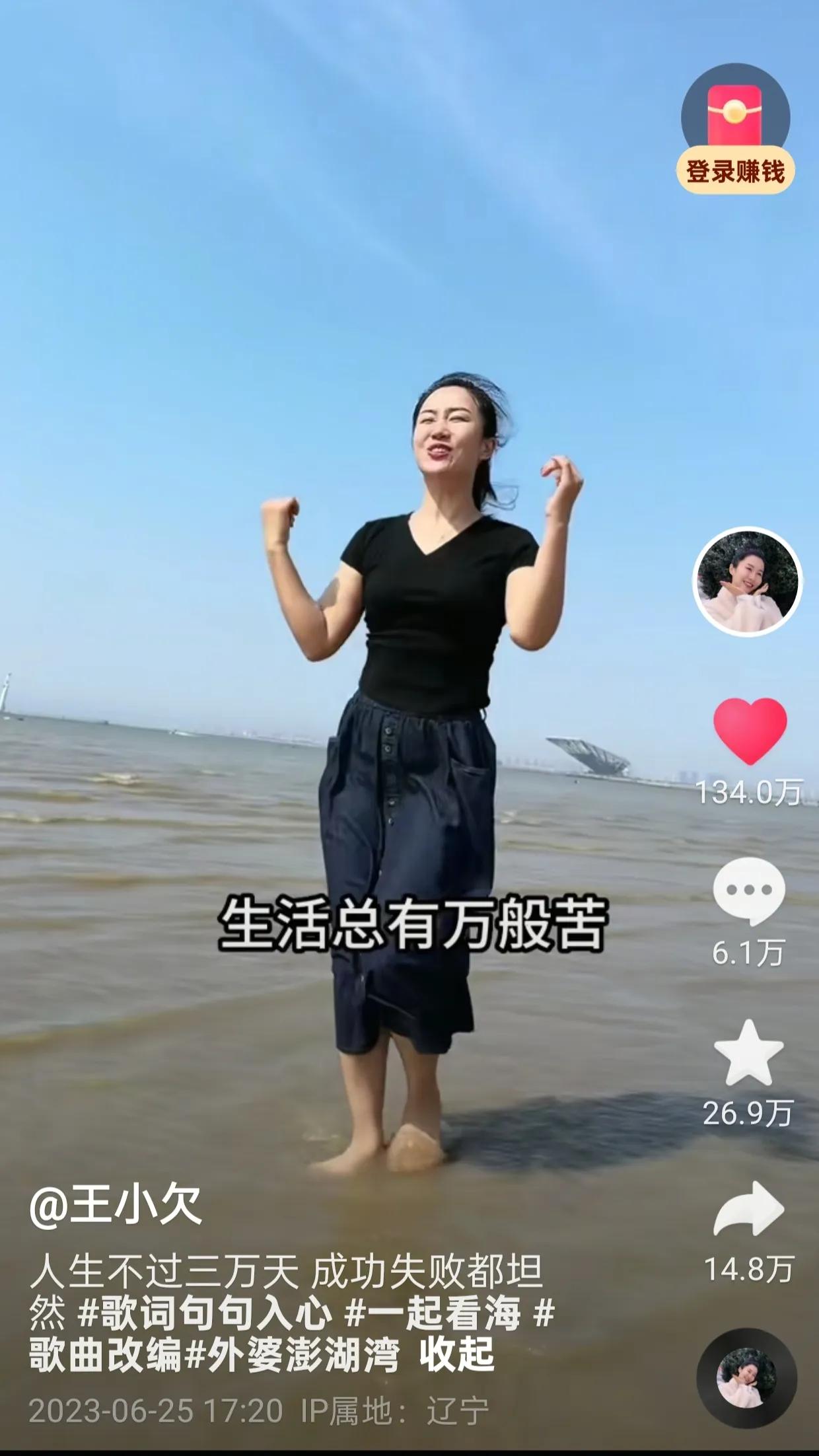
Task: Favorite this video with the star icon
Action: click(x=748, y=1053)
